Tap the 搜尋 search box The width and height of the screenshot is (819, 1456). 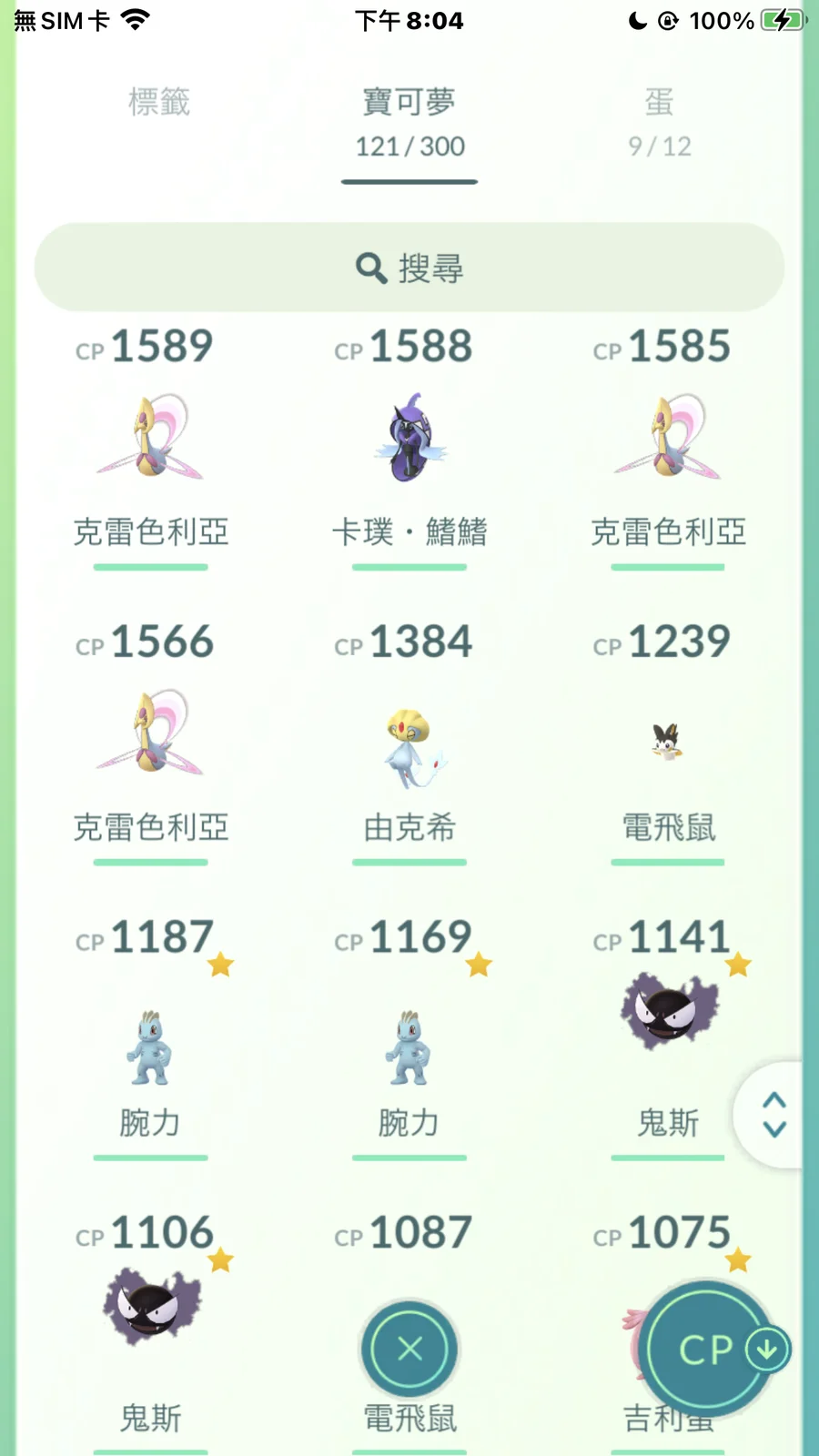pos(409,268)
